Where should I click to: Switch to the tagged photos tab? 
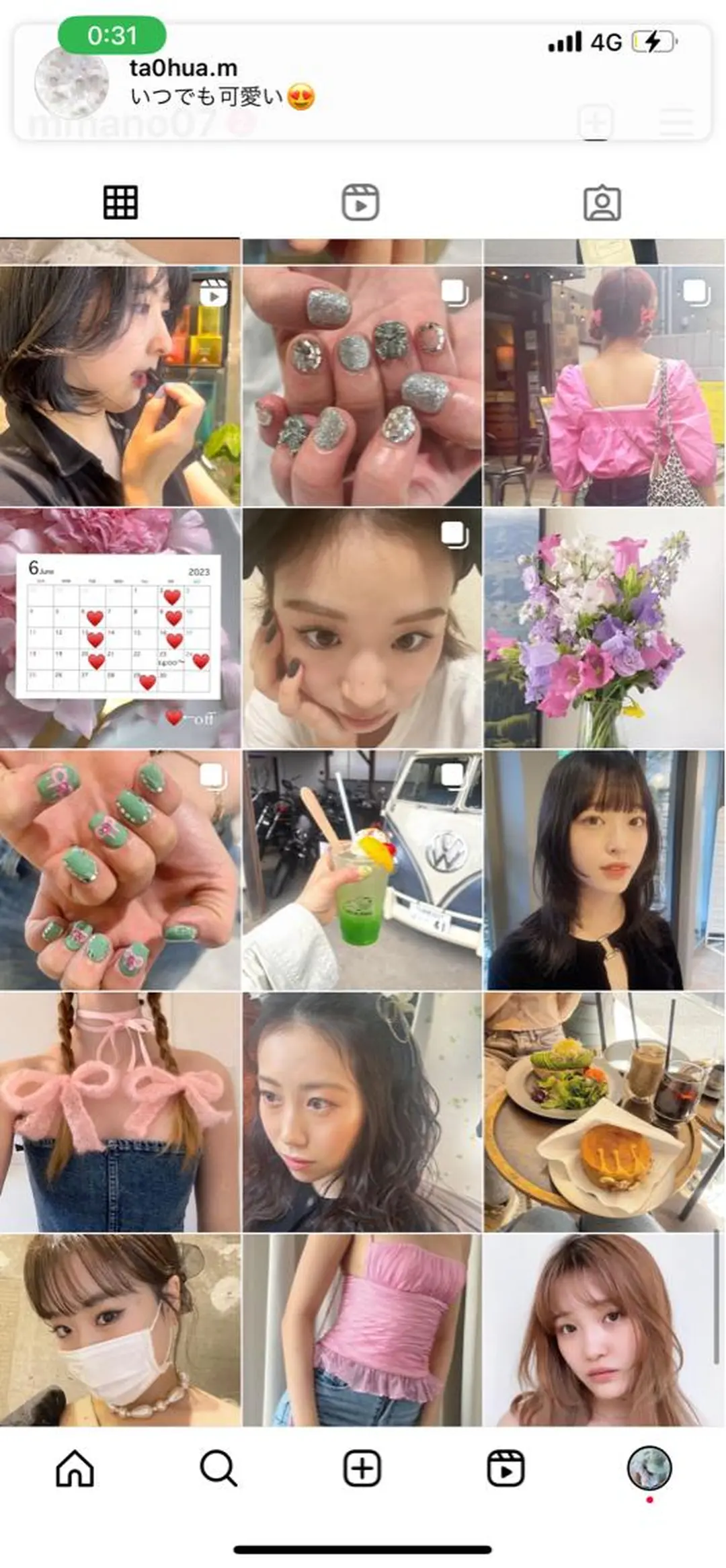(602, 202)
